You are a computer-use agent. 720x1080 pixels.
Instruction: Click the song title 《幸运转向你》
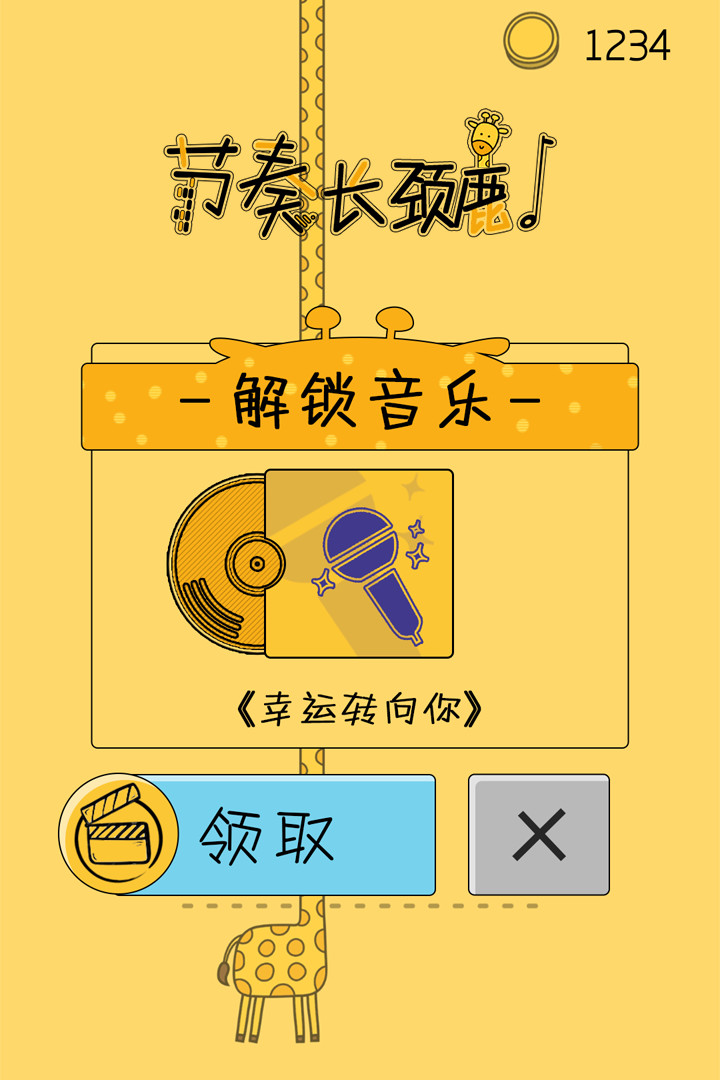tap(360, 705)
